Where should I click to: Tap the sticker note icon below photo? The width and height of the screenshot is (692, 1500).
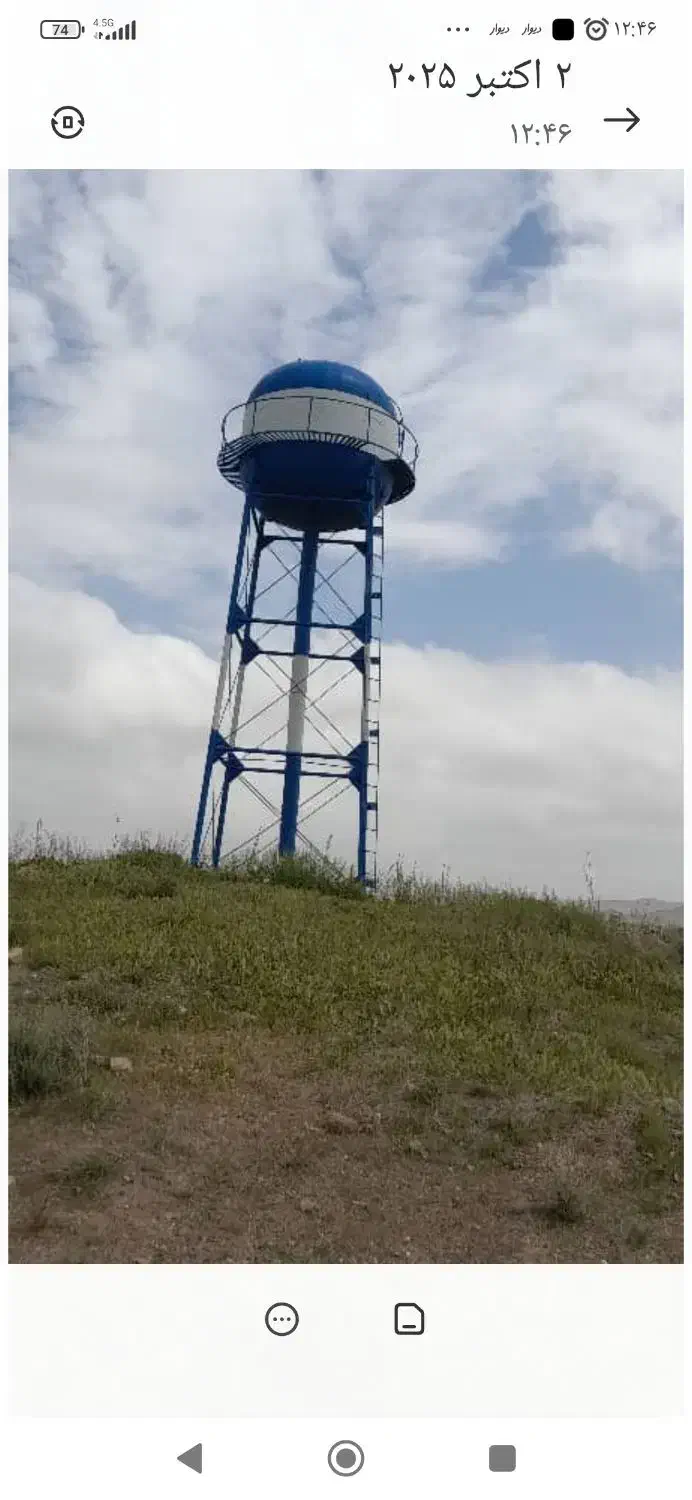coord(409,1319)
